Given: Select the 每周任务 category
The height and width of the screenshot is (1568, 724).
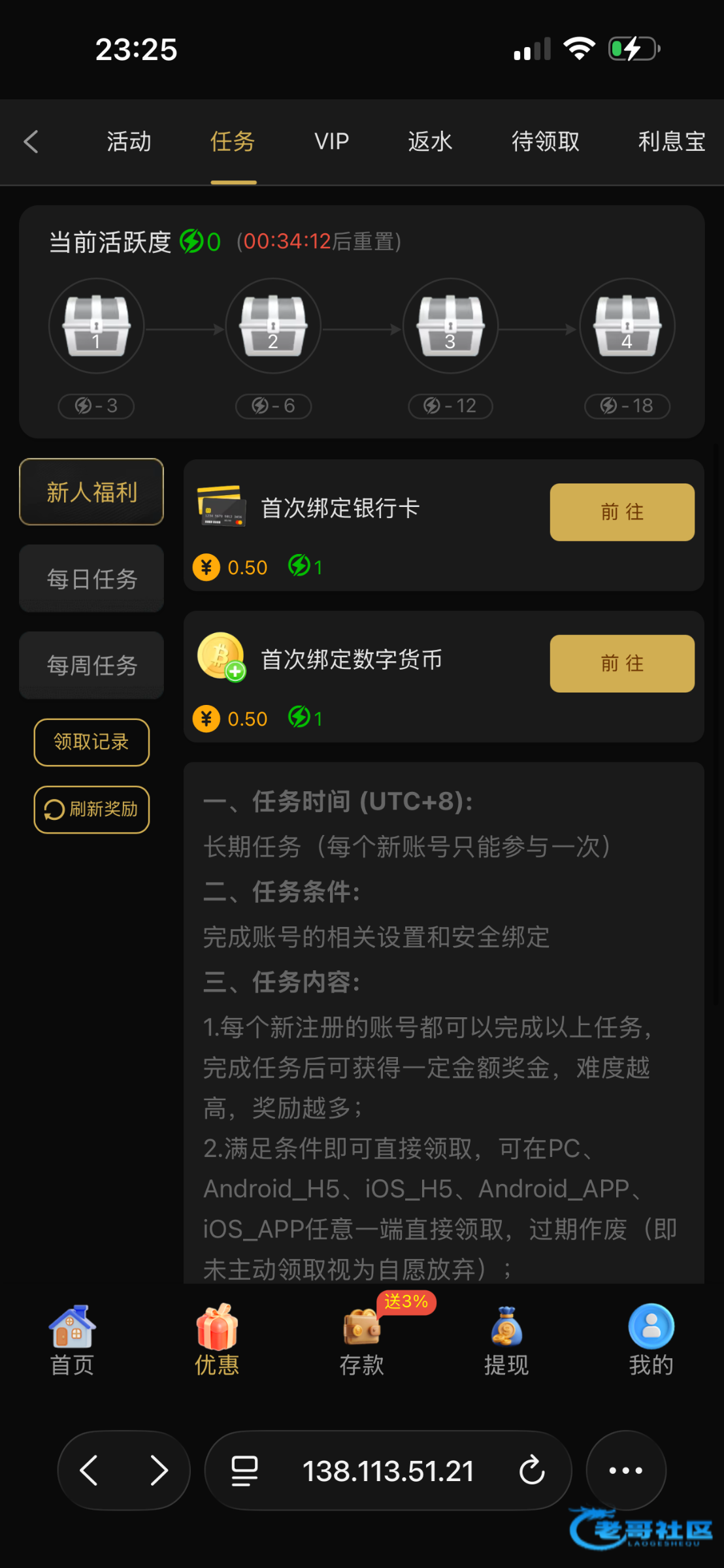Looking at the screenshot, I should click(x=91, y=665).
